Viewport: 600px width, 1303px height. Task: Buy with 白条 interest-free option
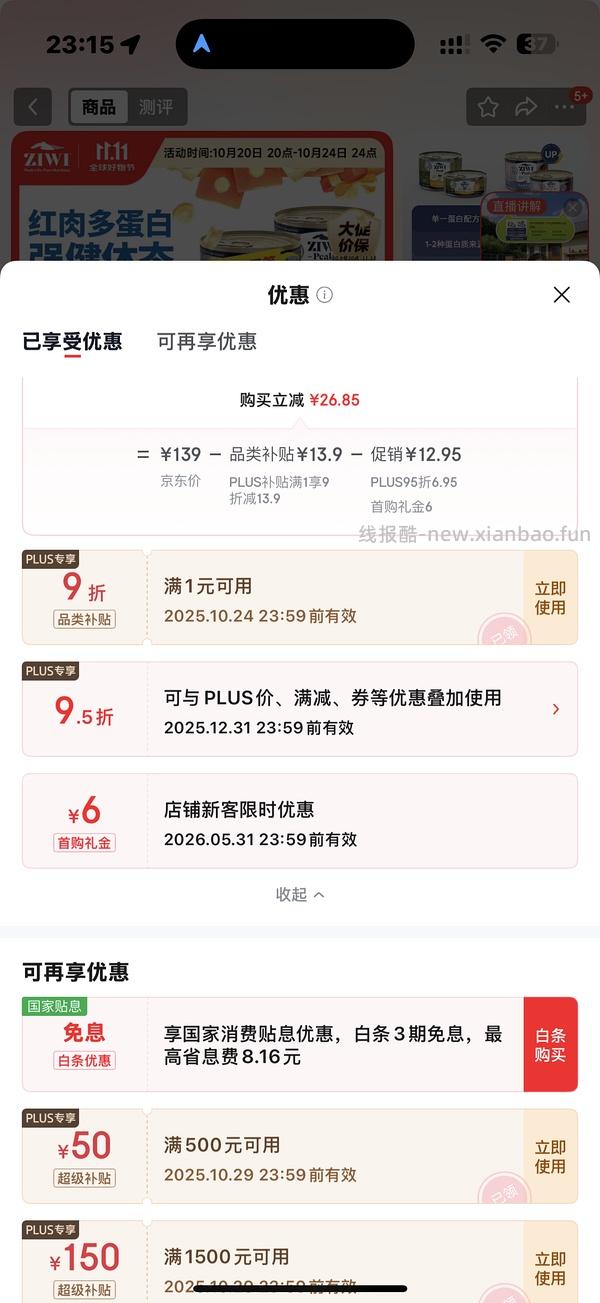click(550, 1044)
